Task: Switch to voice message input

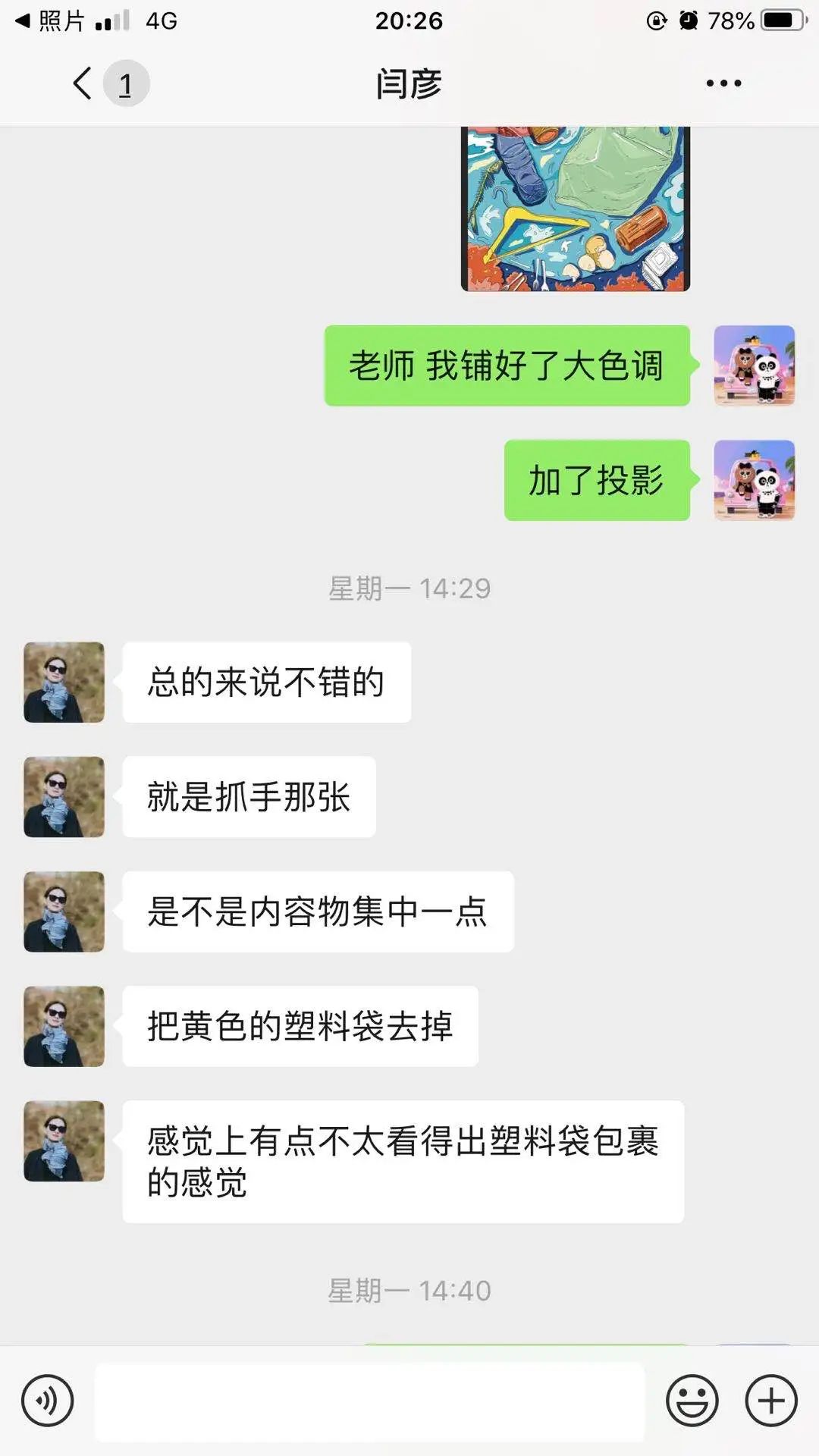Action: (47, 1401)
